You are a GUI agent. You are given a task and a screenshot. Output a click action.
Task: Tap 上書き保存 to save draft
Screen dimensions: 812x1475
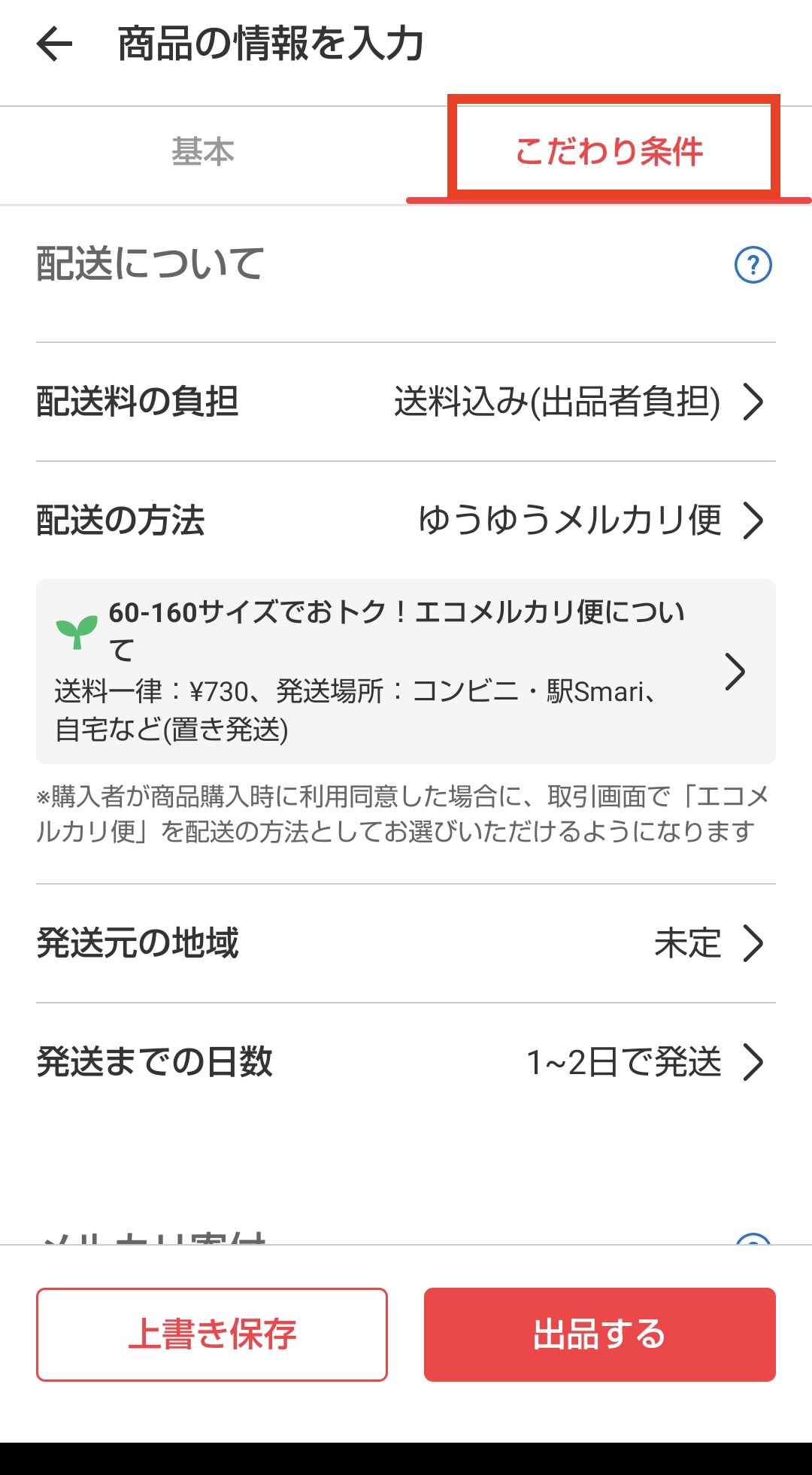click(x=212, y=1334)
